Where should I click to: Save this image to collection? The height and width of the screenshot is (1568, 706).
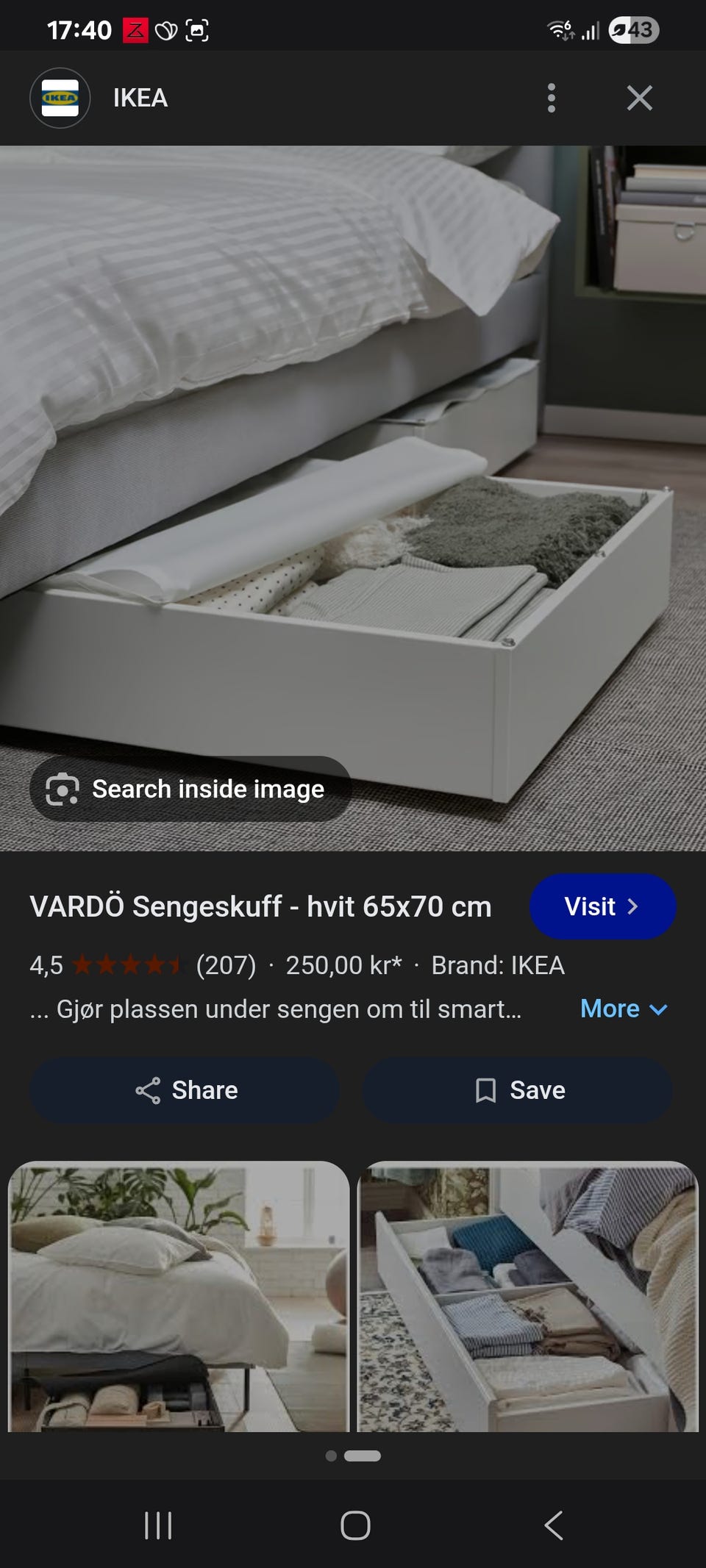coord(517,1090)
